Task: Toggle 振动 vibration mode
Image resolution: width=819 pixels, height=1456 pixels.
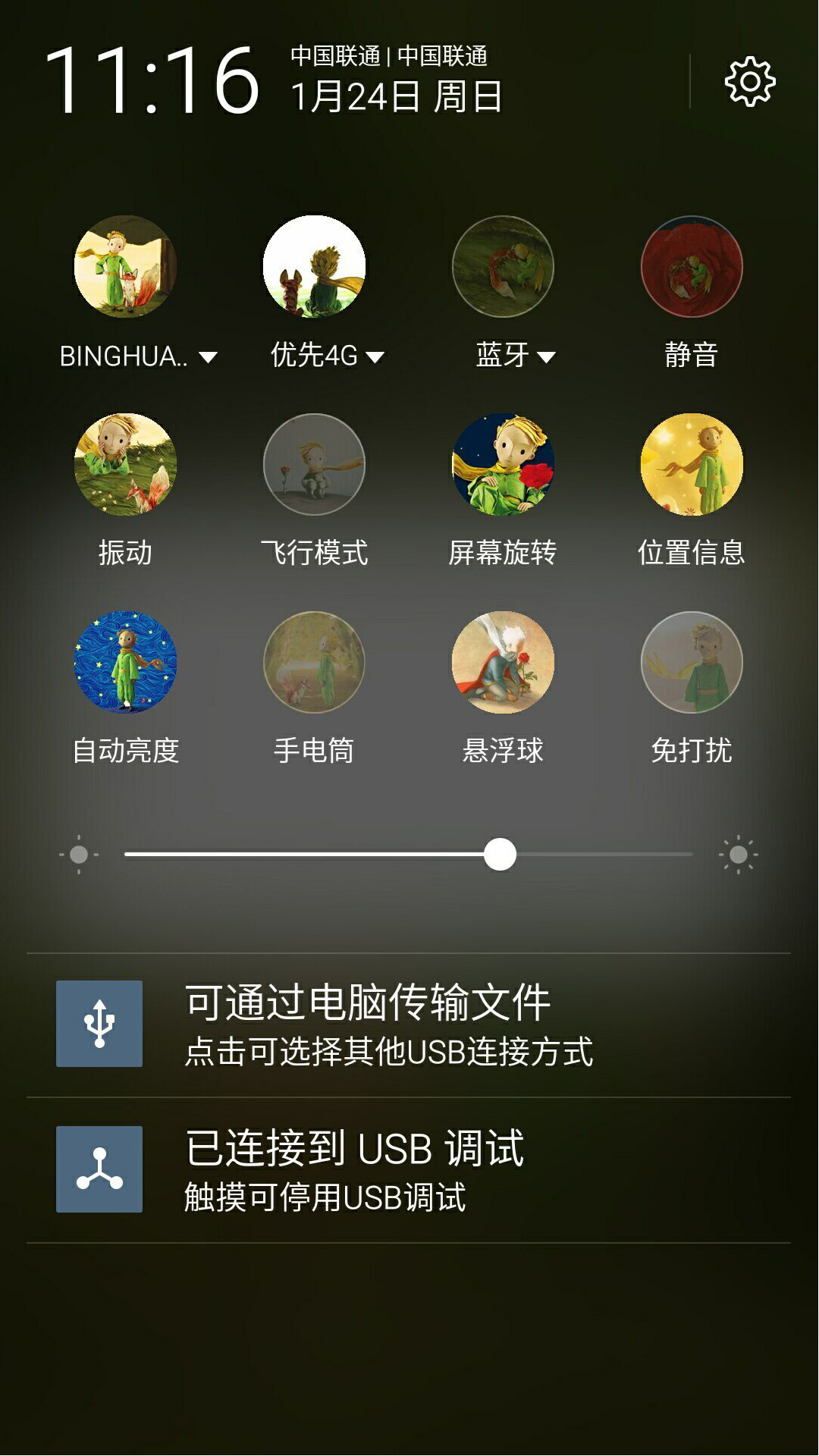Action: click(125, 465)
